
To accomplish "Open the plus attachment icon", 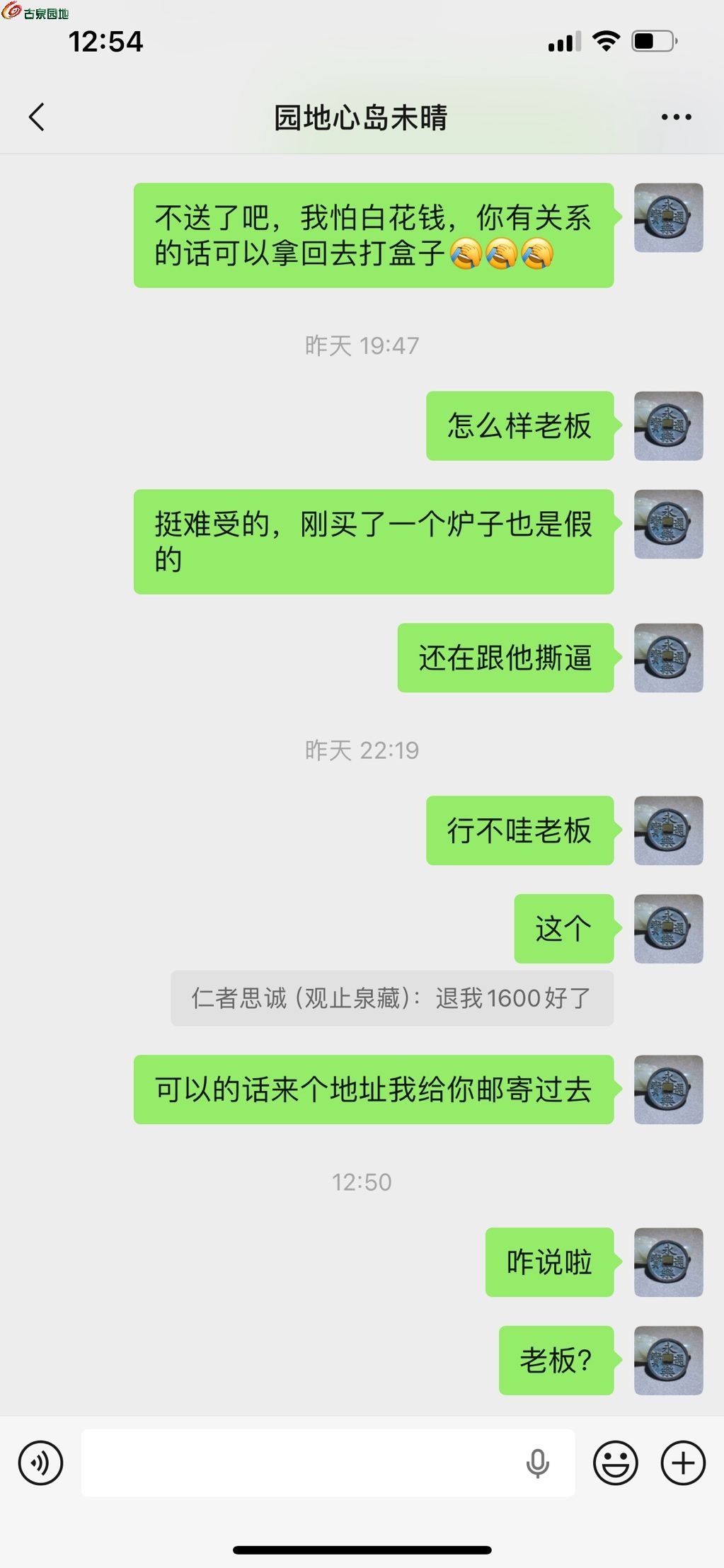I will tap(682, 1462).
